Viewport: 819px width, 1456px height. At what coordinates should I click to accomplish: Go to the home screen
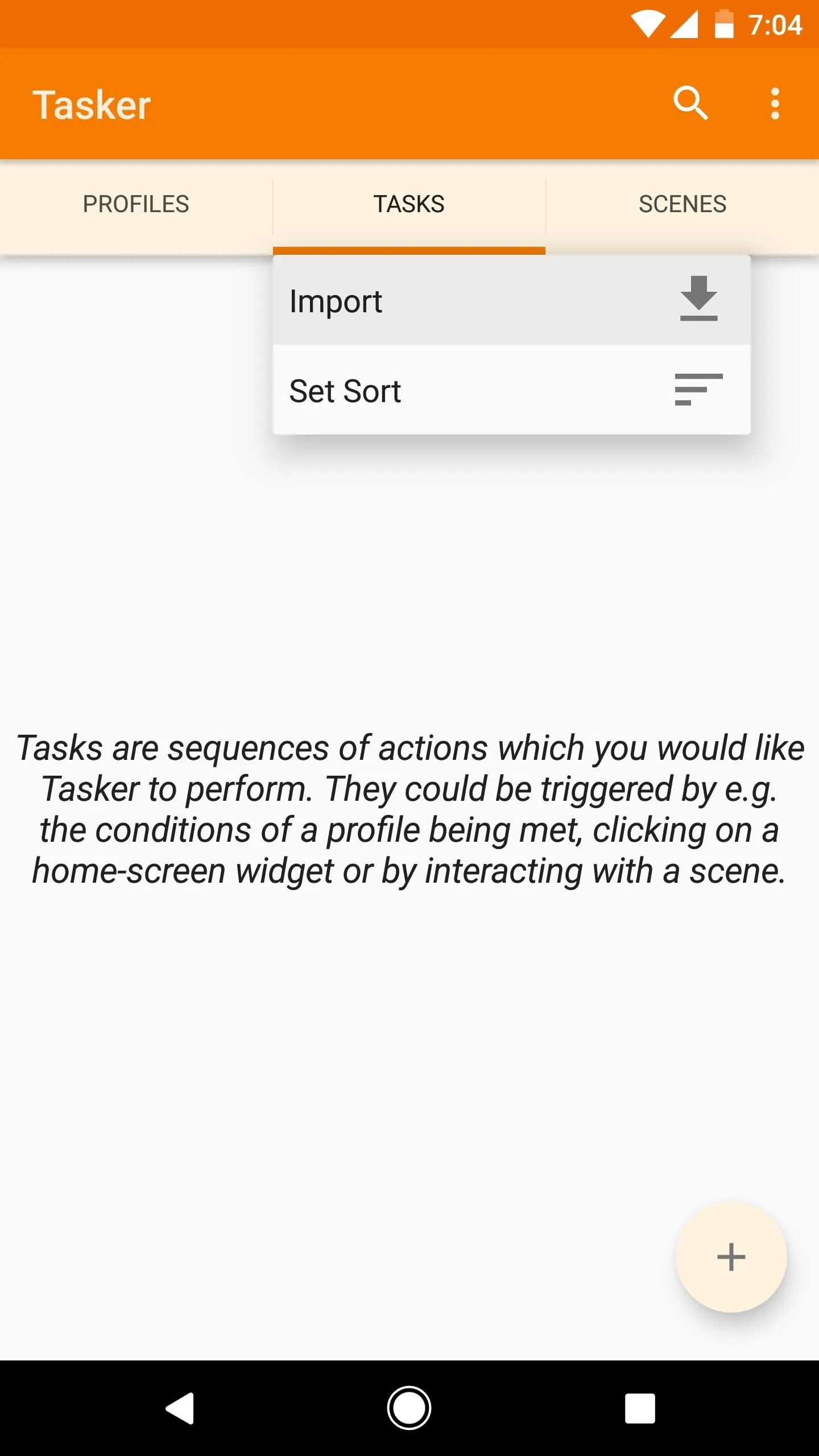tap(409, 1408)
